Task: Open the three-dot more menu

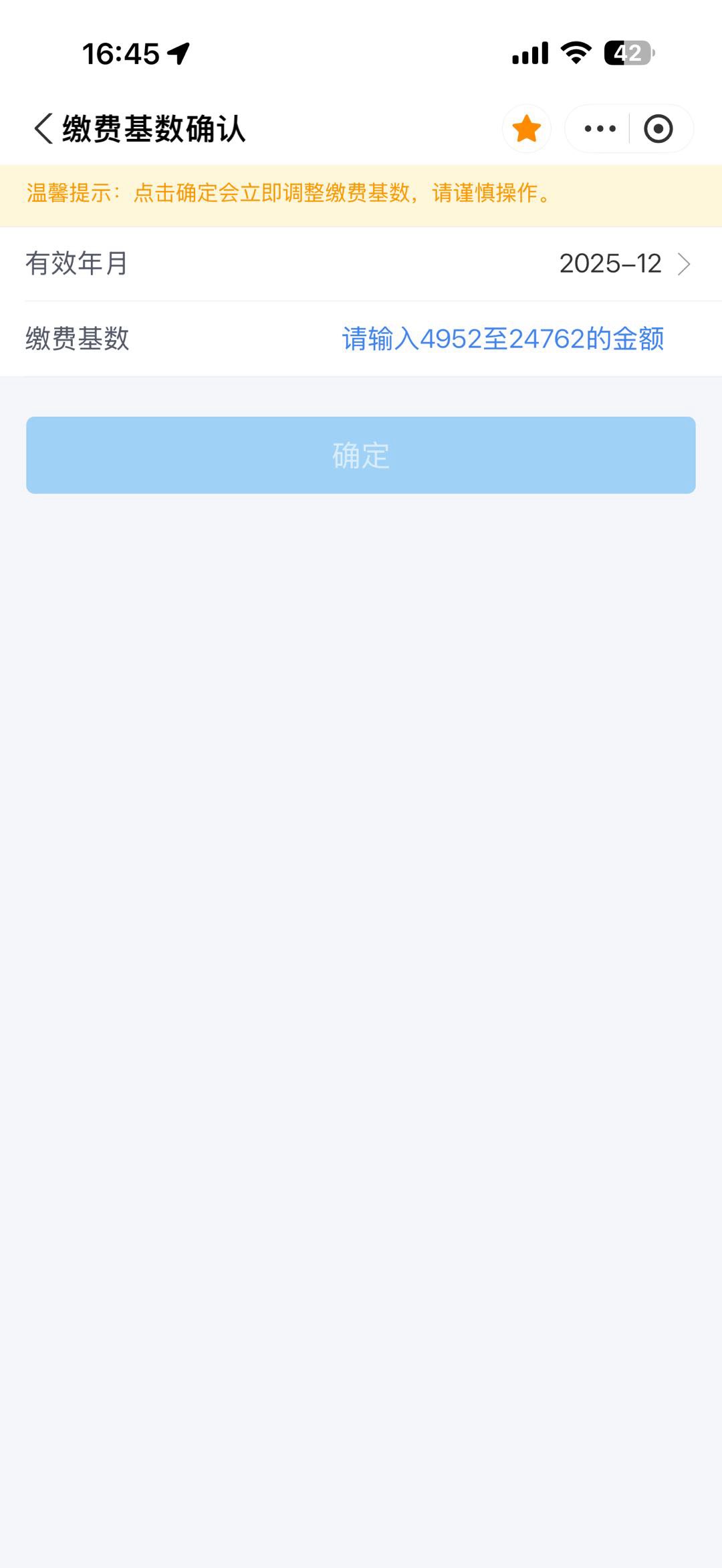Action: tap(600, 128)
